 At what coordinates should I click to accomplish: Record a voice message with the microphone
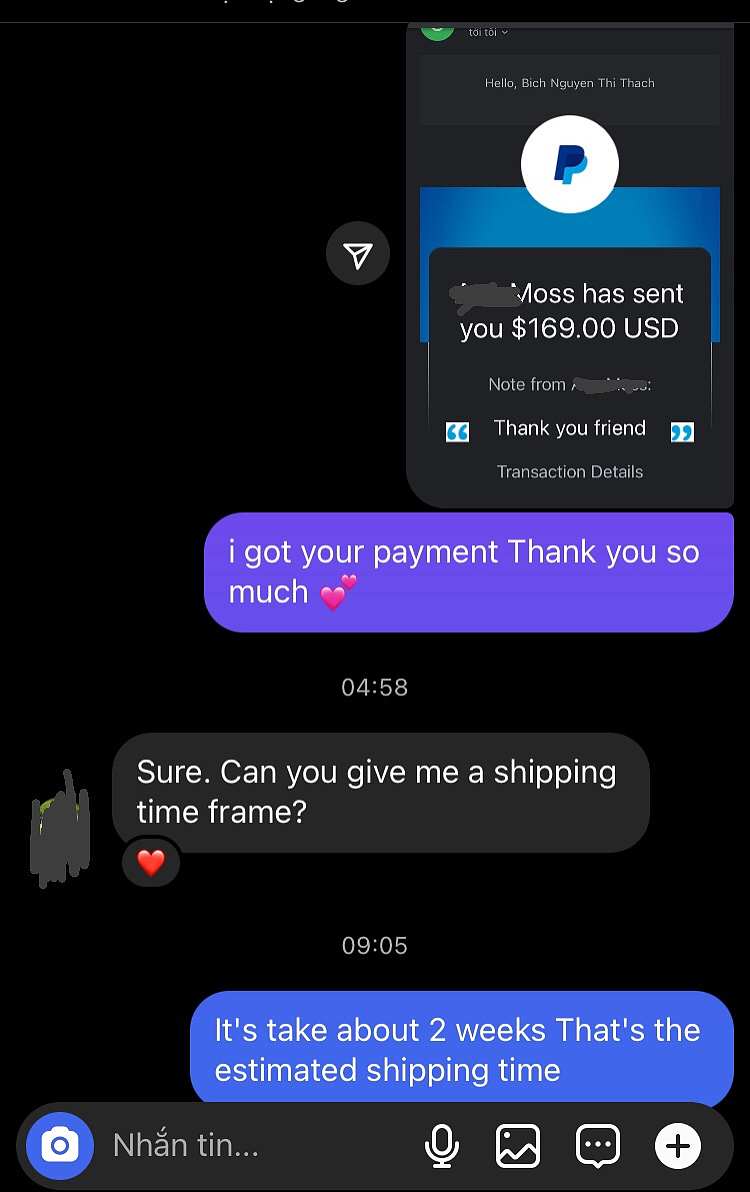pyautogui.click(x=442, y=1146)
